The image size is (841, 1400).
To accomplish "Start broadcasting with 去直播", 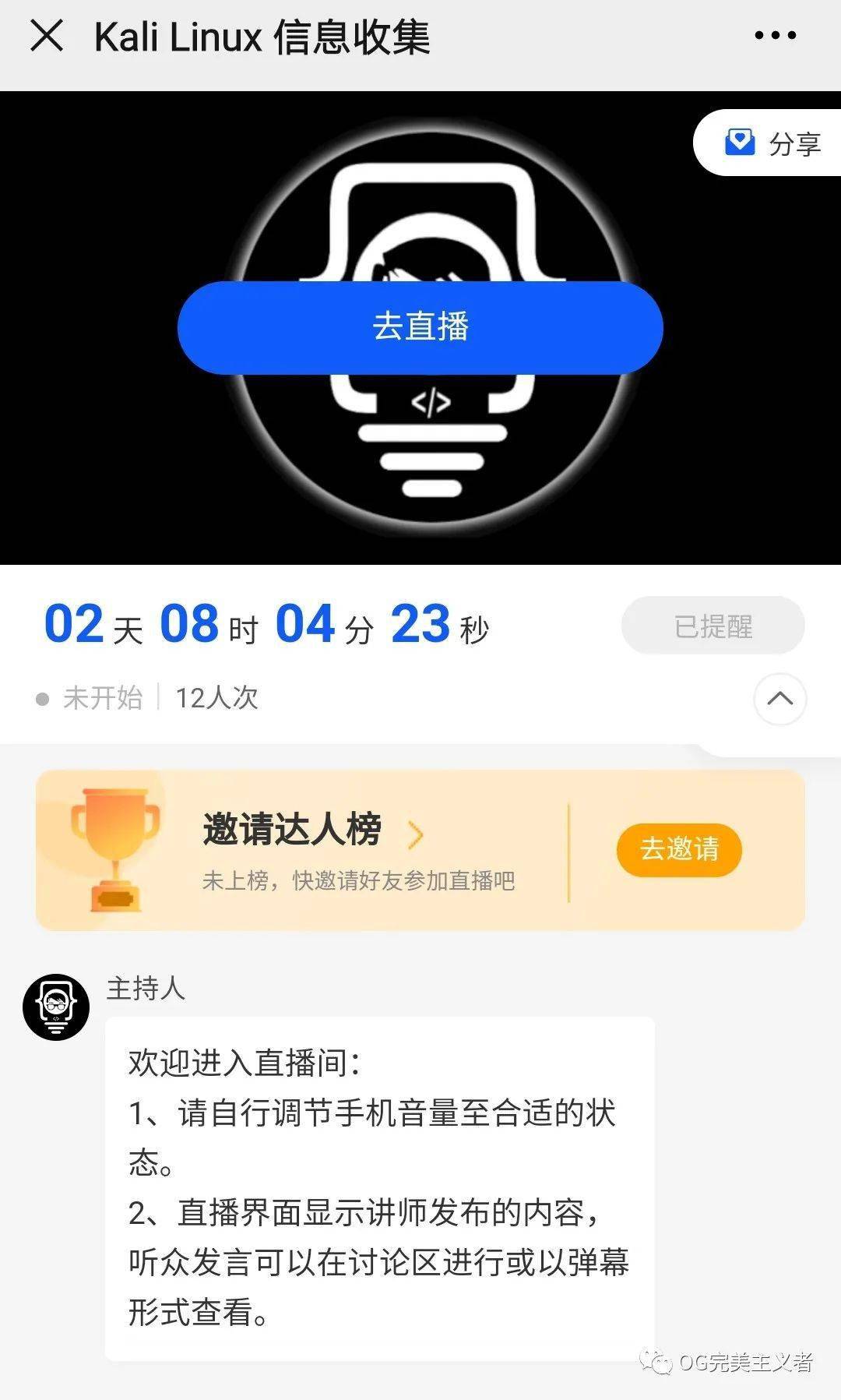I will [x=420, y=327].
